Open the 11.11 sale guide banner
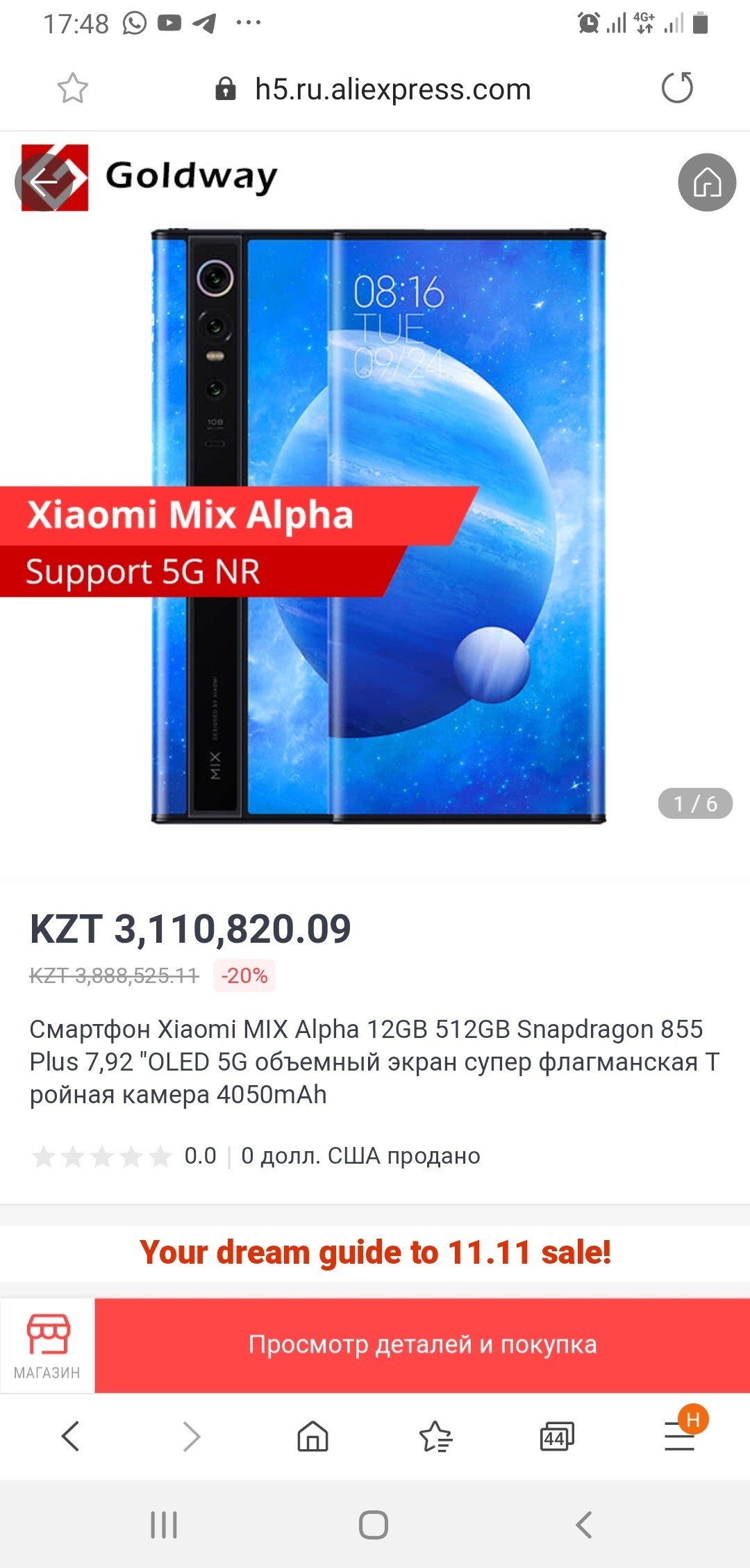Viewport: 750px width, 1568px height. pyautogui.click(x=375, y=1252)
